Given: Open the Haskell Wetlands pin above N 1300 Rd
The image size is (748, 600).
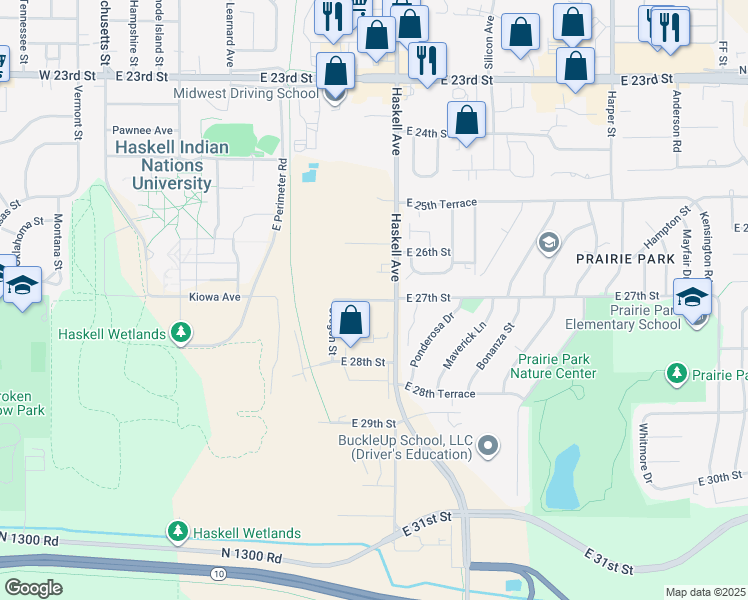Looking at the screenshot, I should point(177,532).
